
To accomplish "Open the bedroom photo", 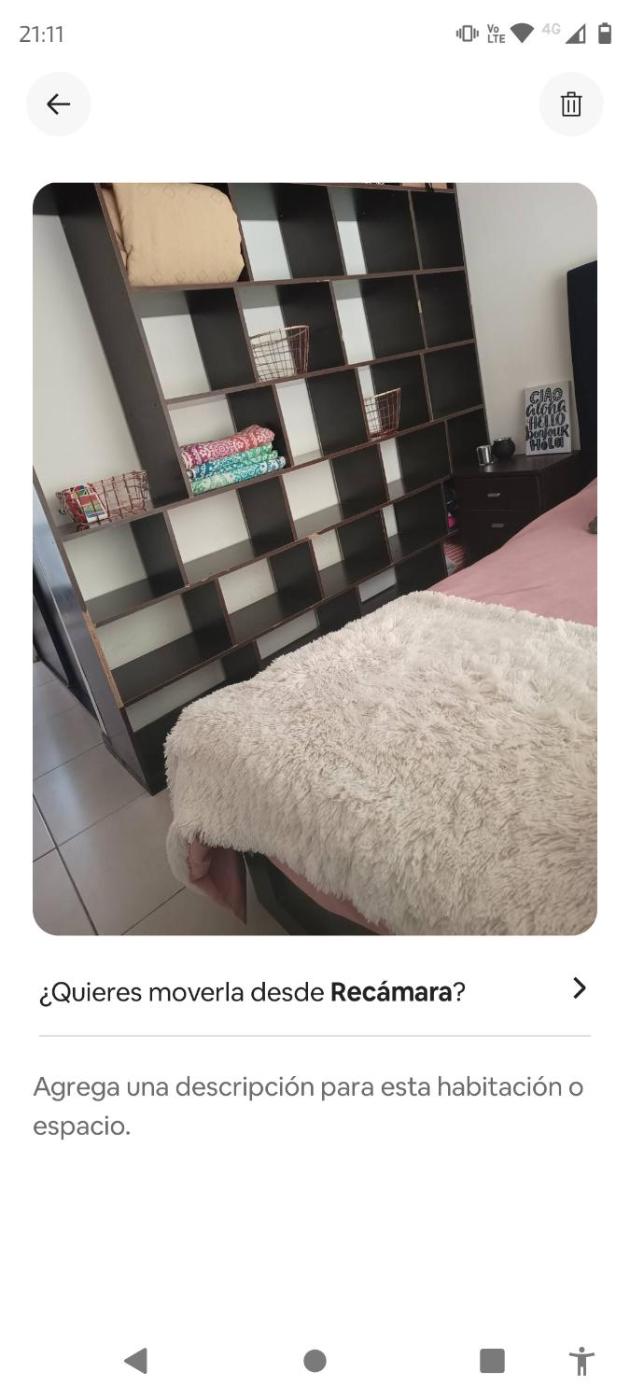I will (x=314, y=558).
